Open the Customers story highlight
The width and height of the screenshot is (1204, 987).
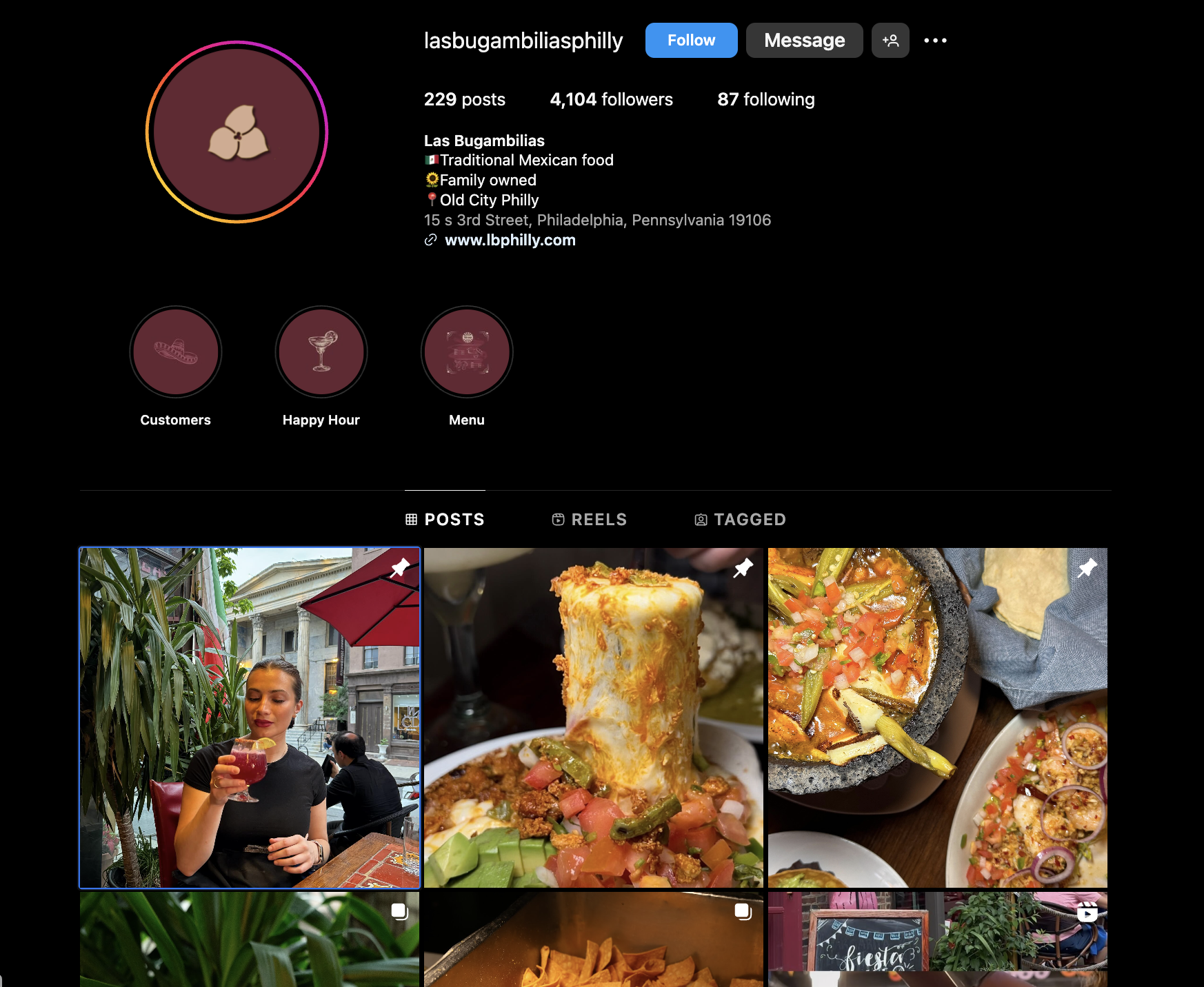point(176,352)
